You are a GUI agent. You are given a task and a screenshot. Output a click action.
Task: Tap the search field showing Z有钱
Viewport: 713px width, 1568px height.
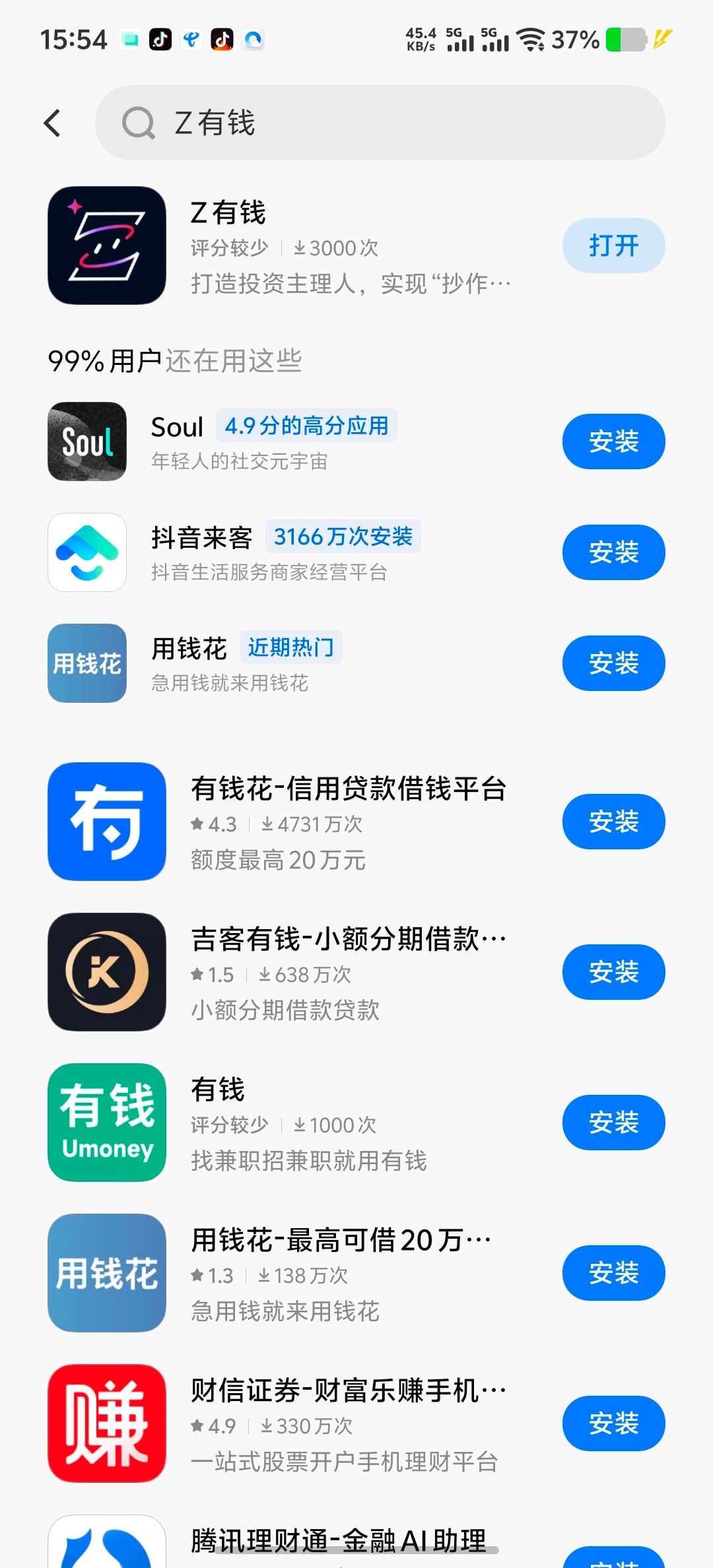click(x=380, y=123)
